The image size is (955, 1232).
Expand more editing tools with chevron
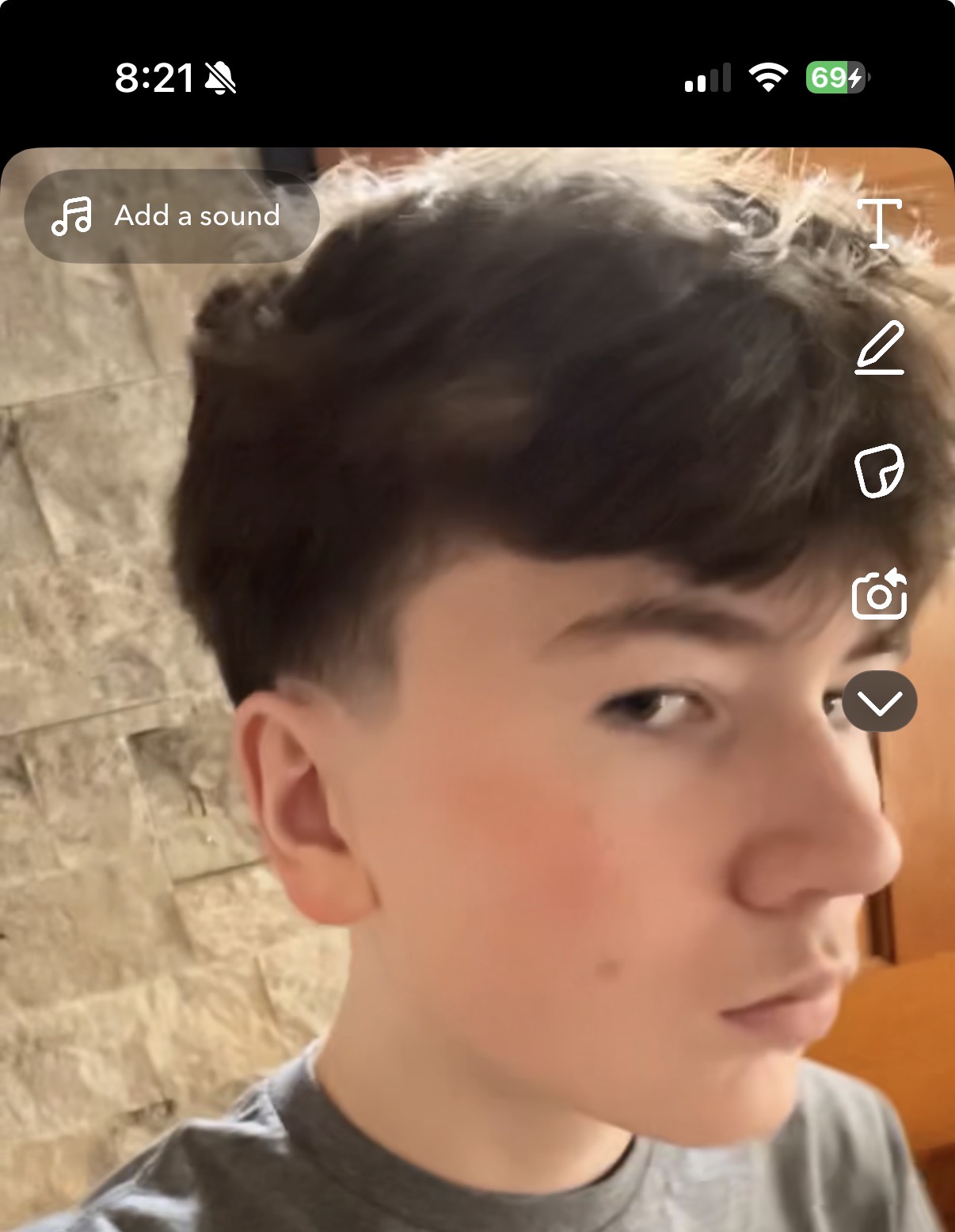(879, 702)
